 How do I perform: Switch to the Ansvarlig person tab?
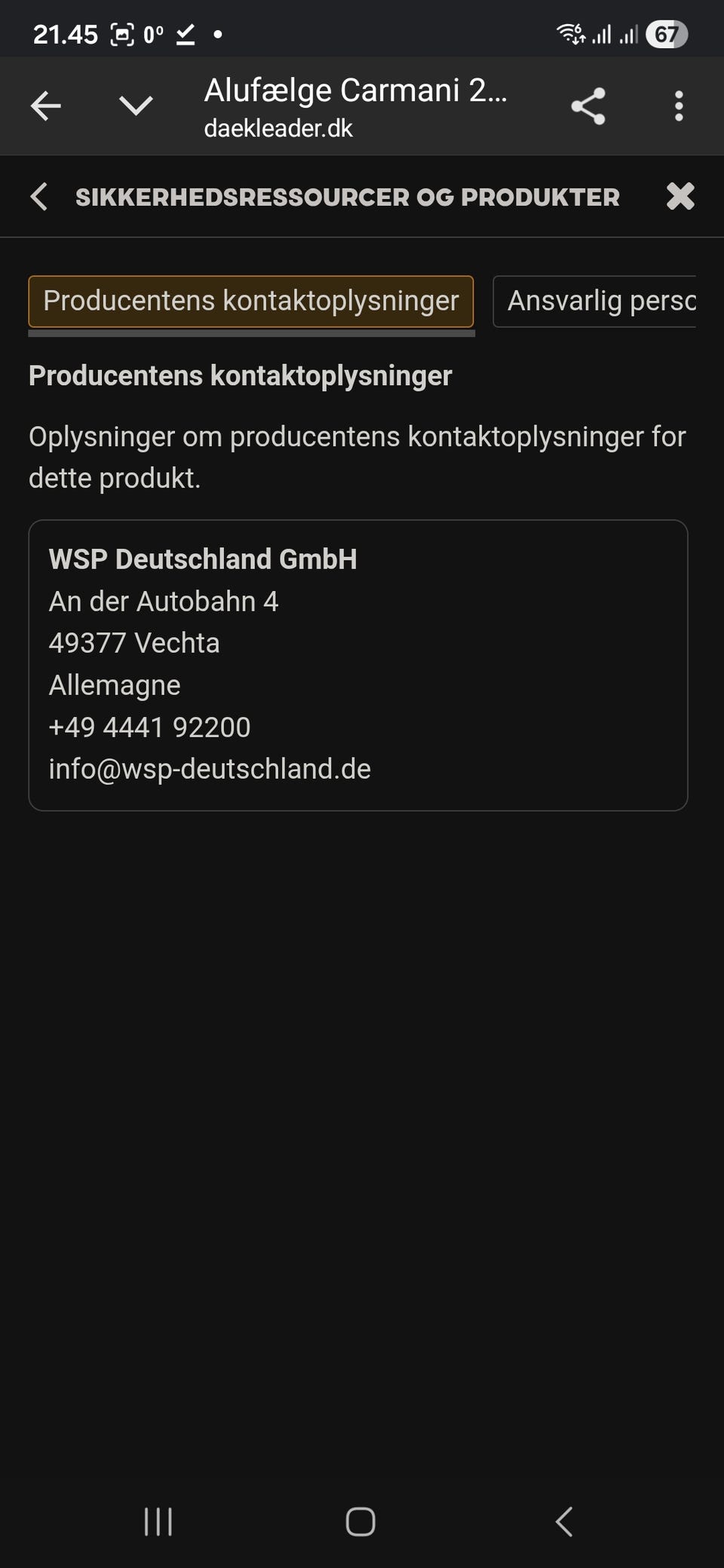point(594,301)
